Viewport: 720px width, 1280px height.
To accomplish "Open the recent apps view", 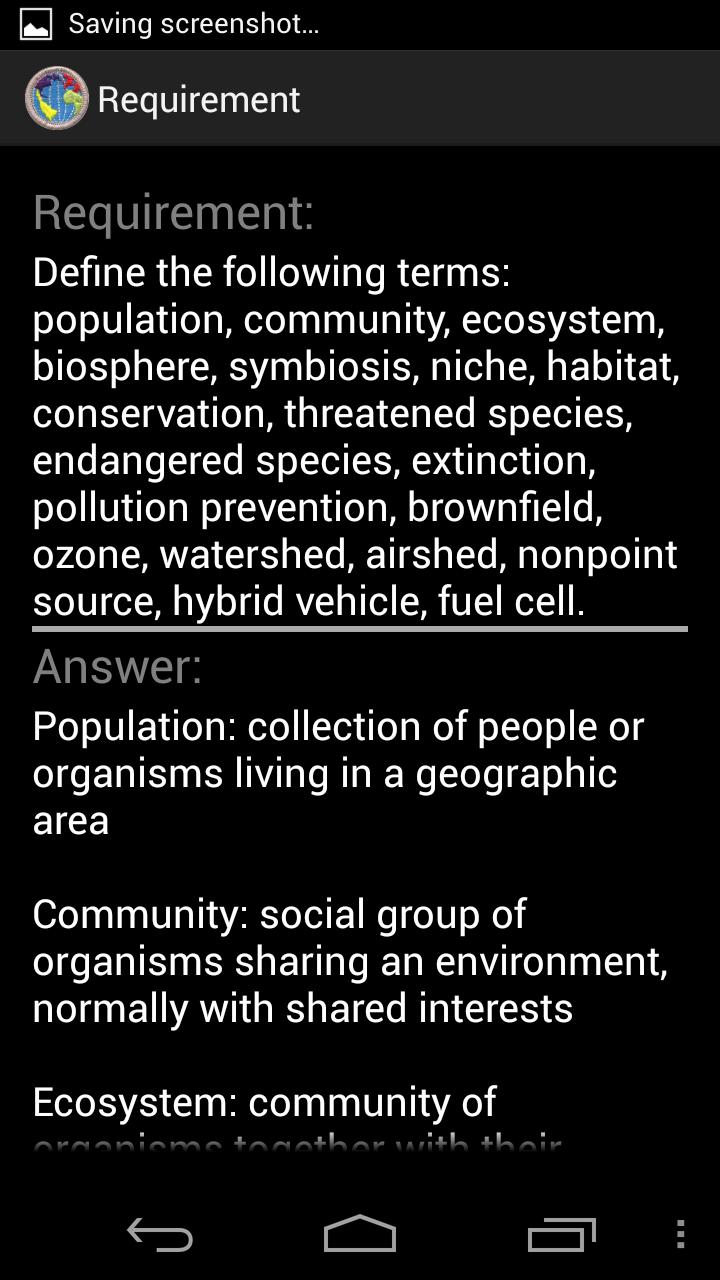I will (x=561, y=1236).
